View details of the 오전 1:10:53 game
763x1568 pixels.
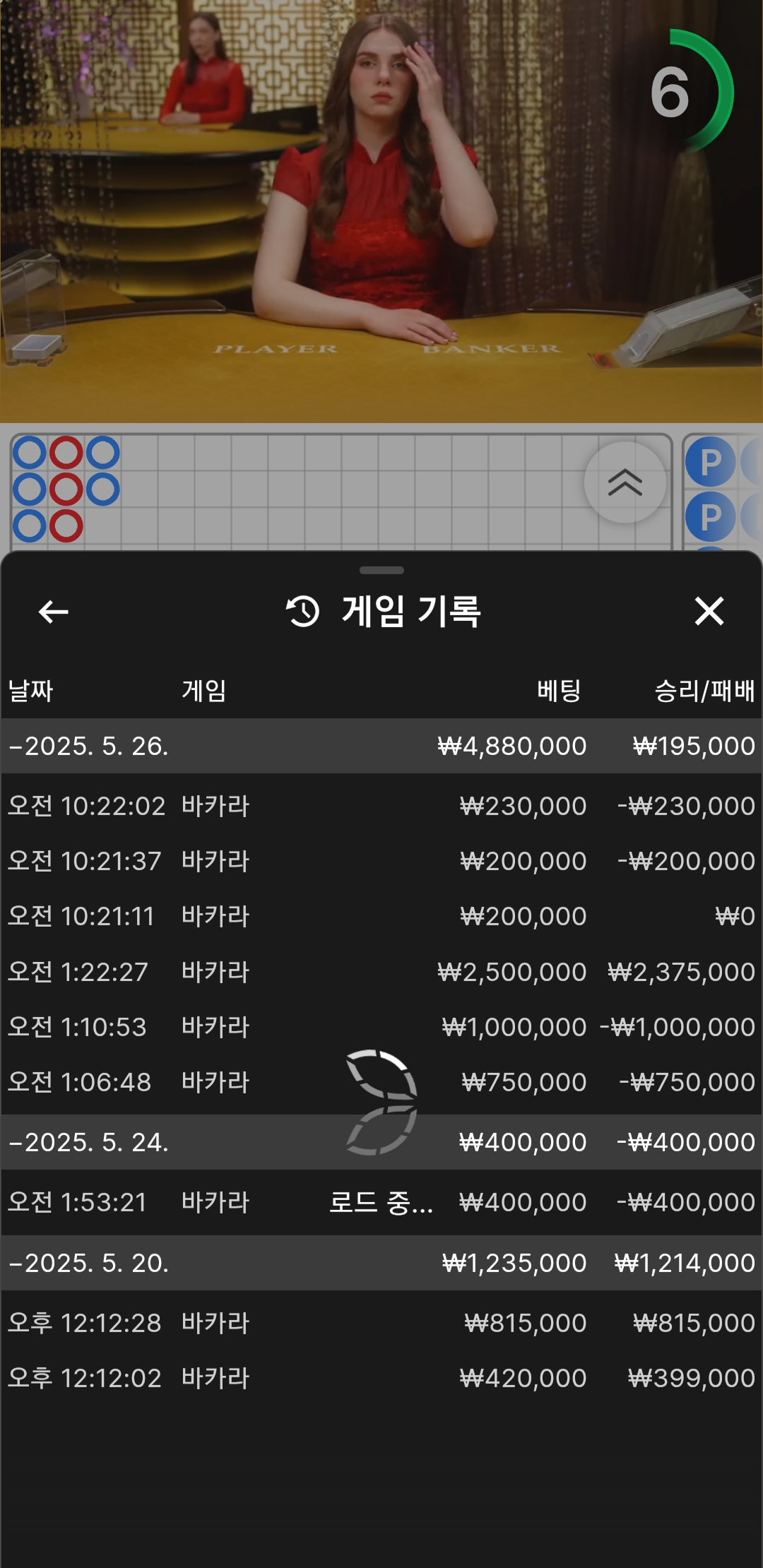[x=381, y=1027]
